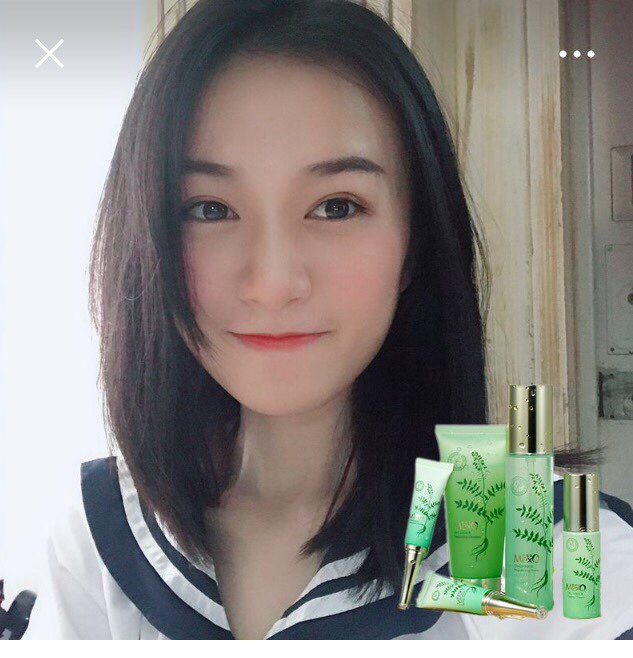Close the photo viewer
The image size is (633, 658).
point(49,54)
